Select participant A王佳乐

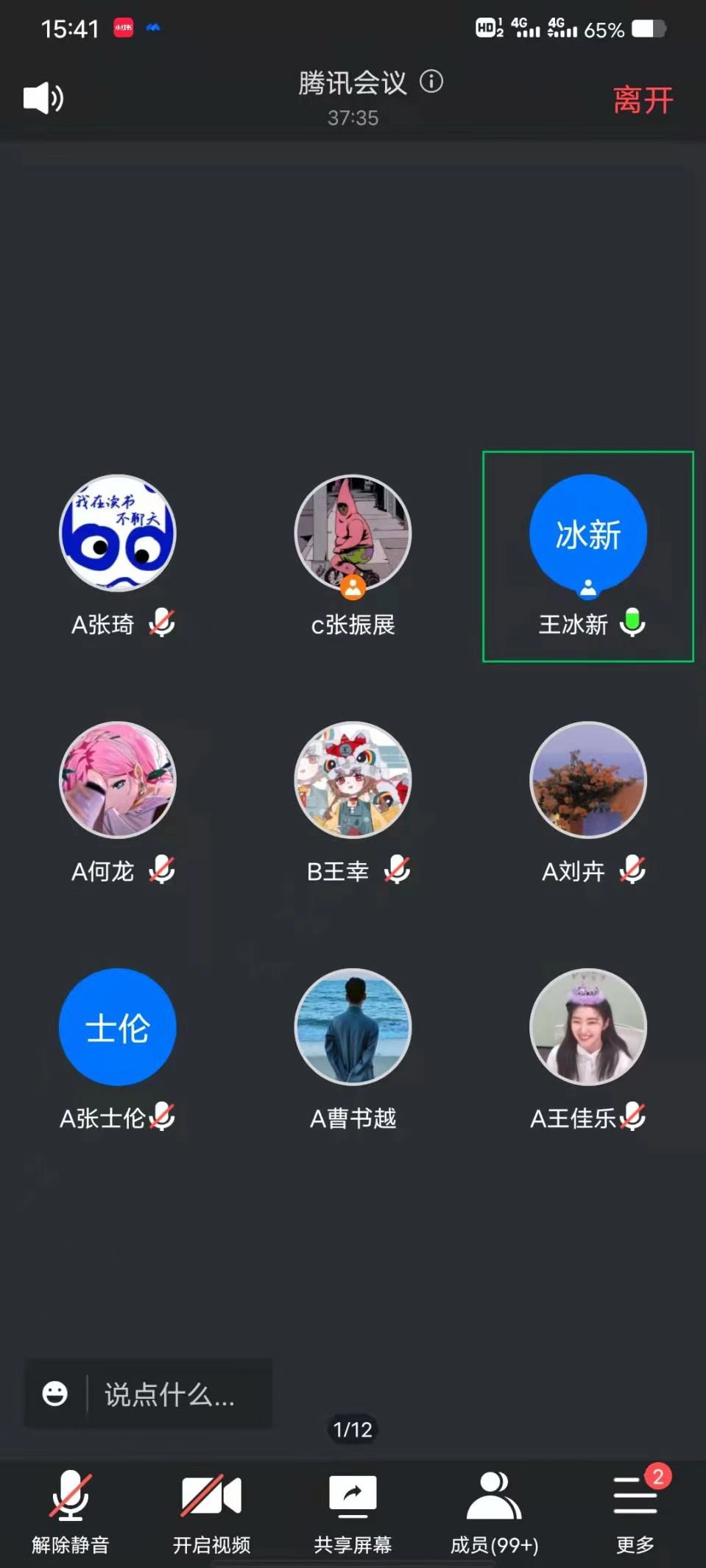[x=587, y=1027]
